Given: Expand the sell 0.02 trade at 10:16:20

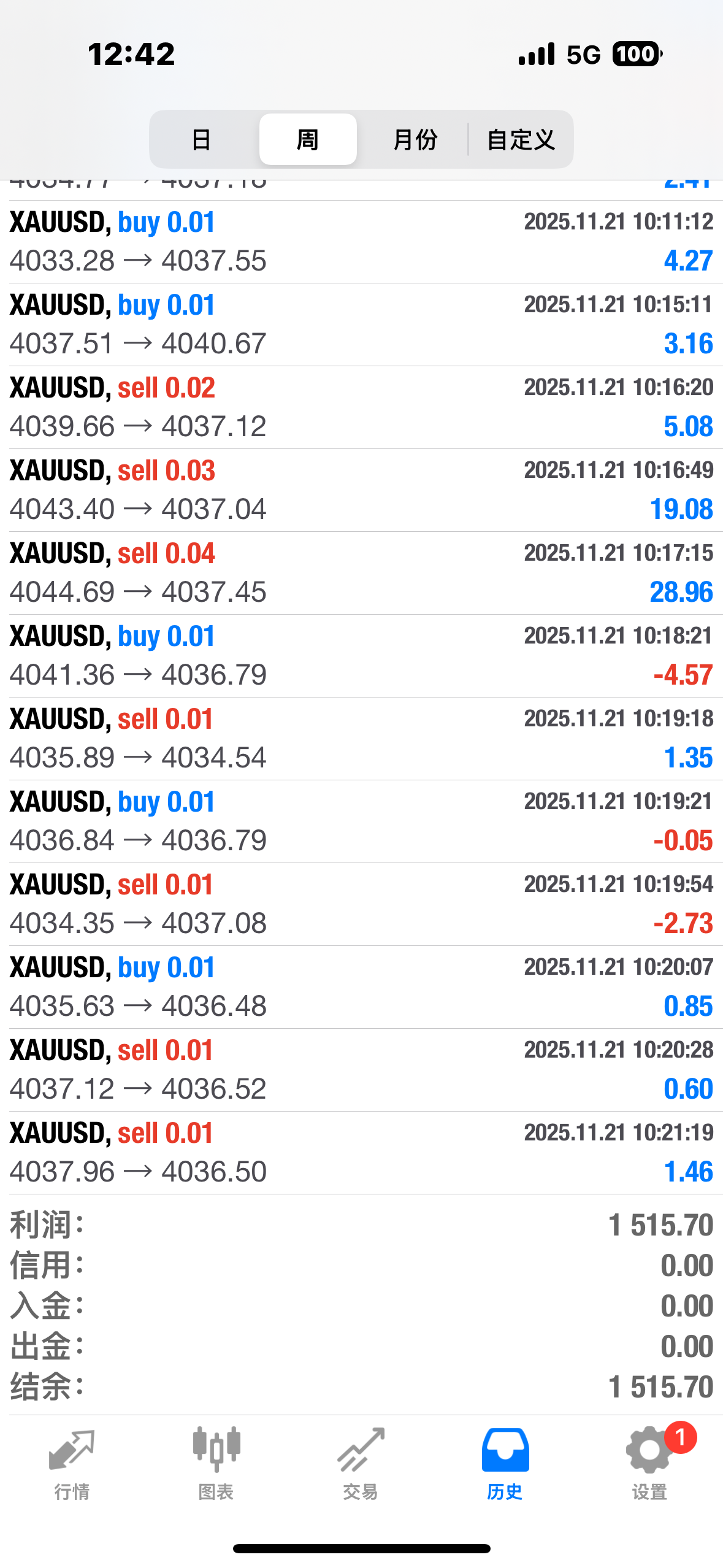Looking at the screenshot, I should (x=361, y=407).
